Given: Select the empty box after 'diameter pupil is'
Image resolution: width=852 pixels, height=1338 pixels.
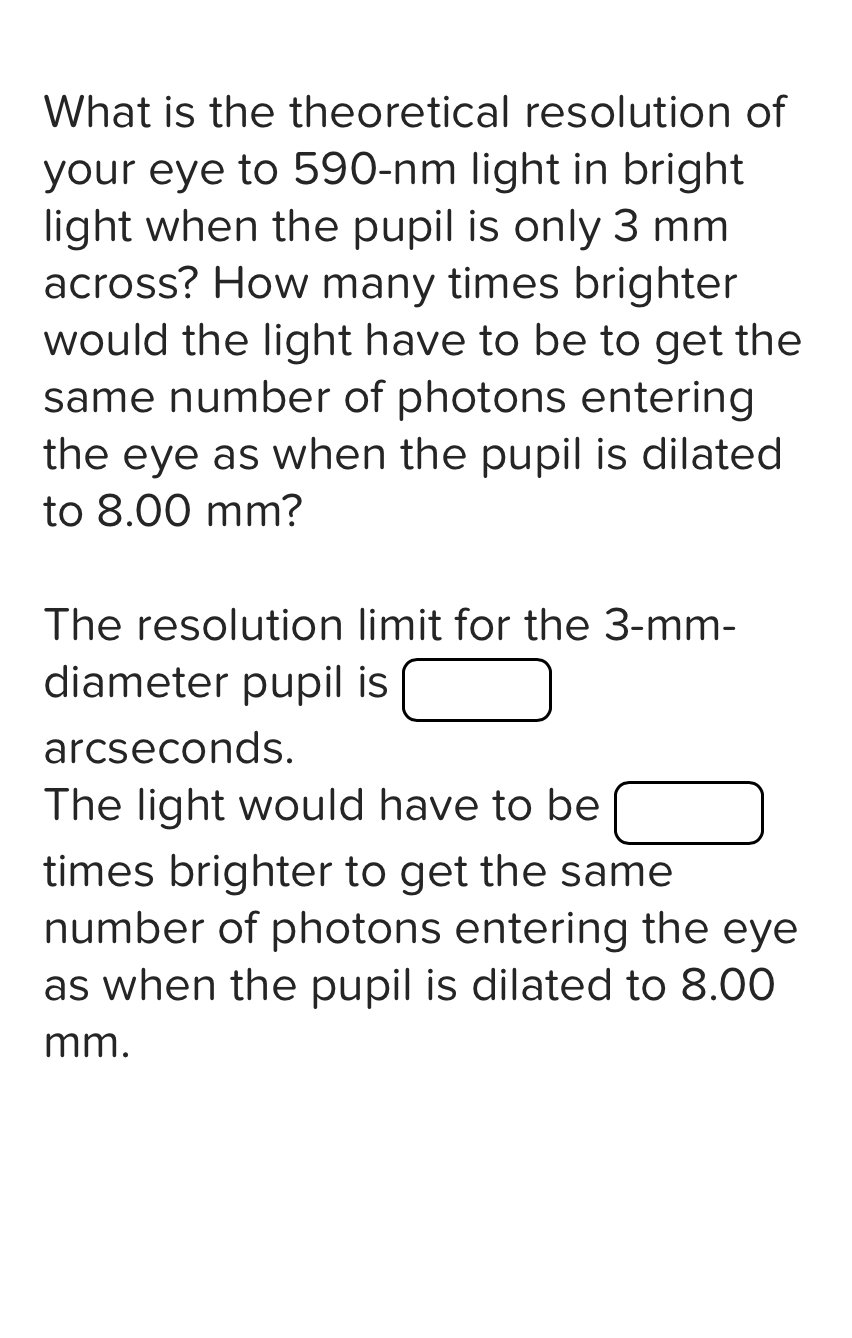Looking at the screenshot, I should click(x=477, y=689).
